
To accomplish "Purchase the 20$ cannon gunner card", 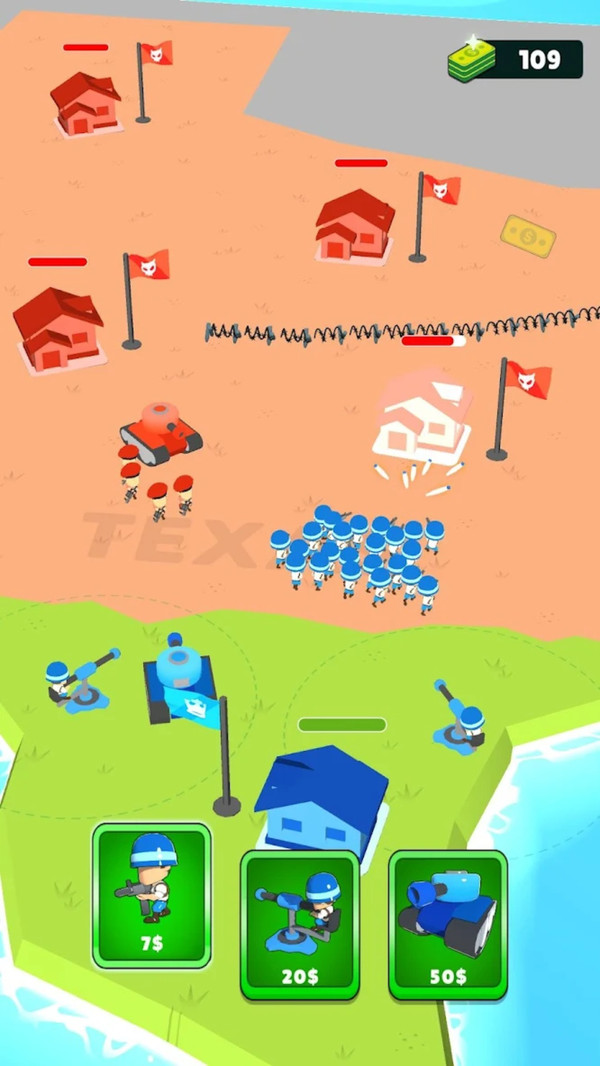I will click(x=300, y=925).
